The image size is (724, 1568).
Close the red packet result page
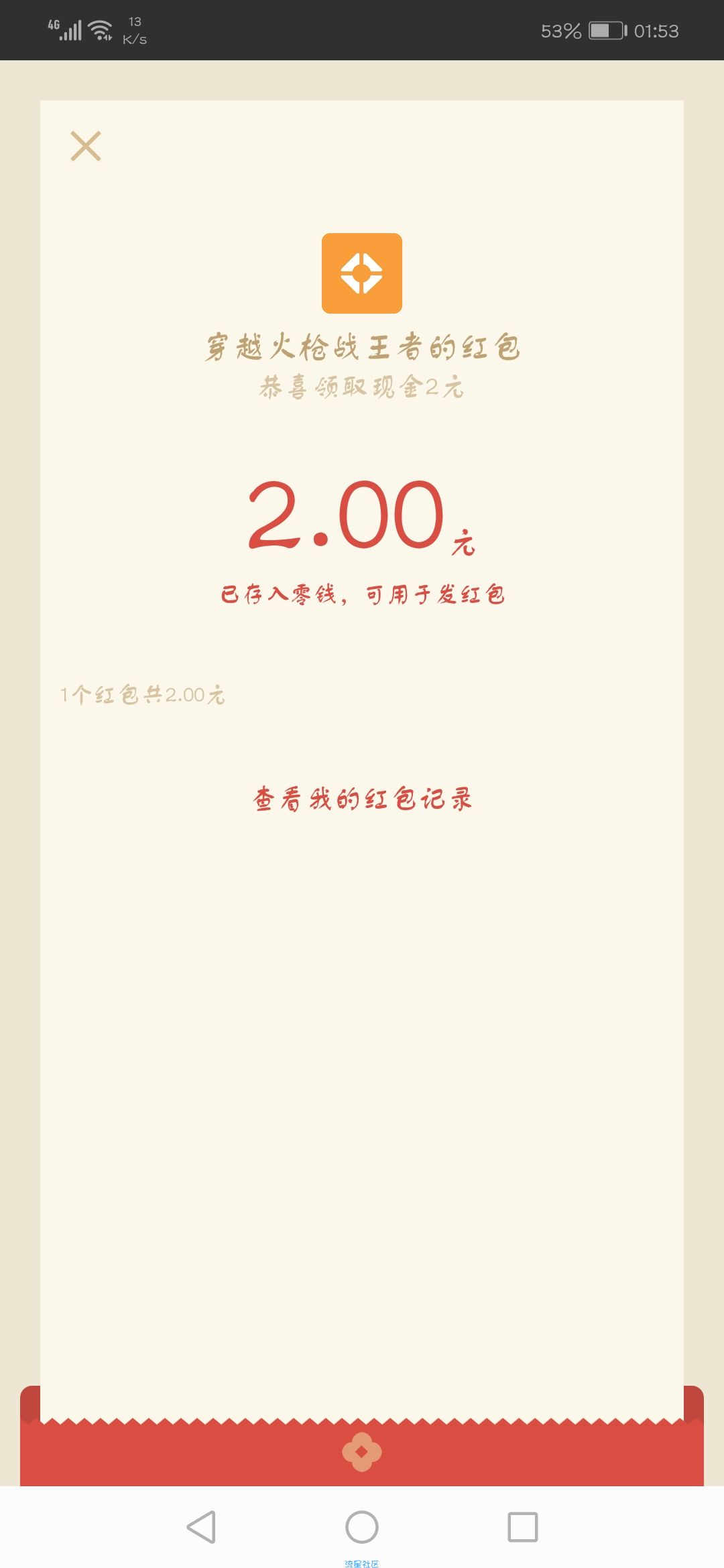86,146
